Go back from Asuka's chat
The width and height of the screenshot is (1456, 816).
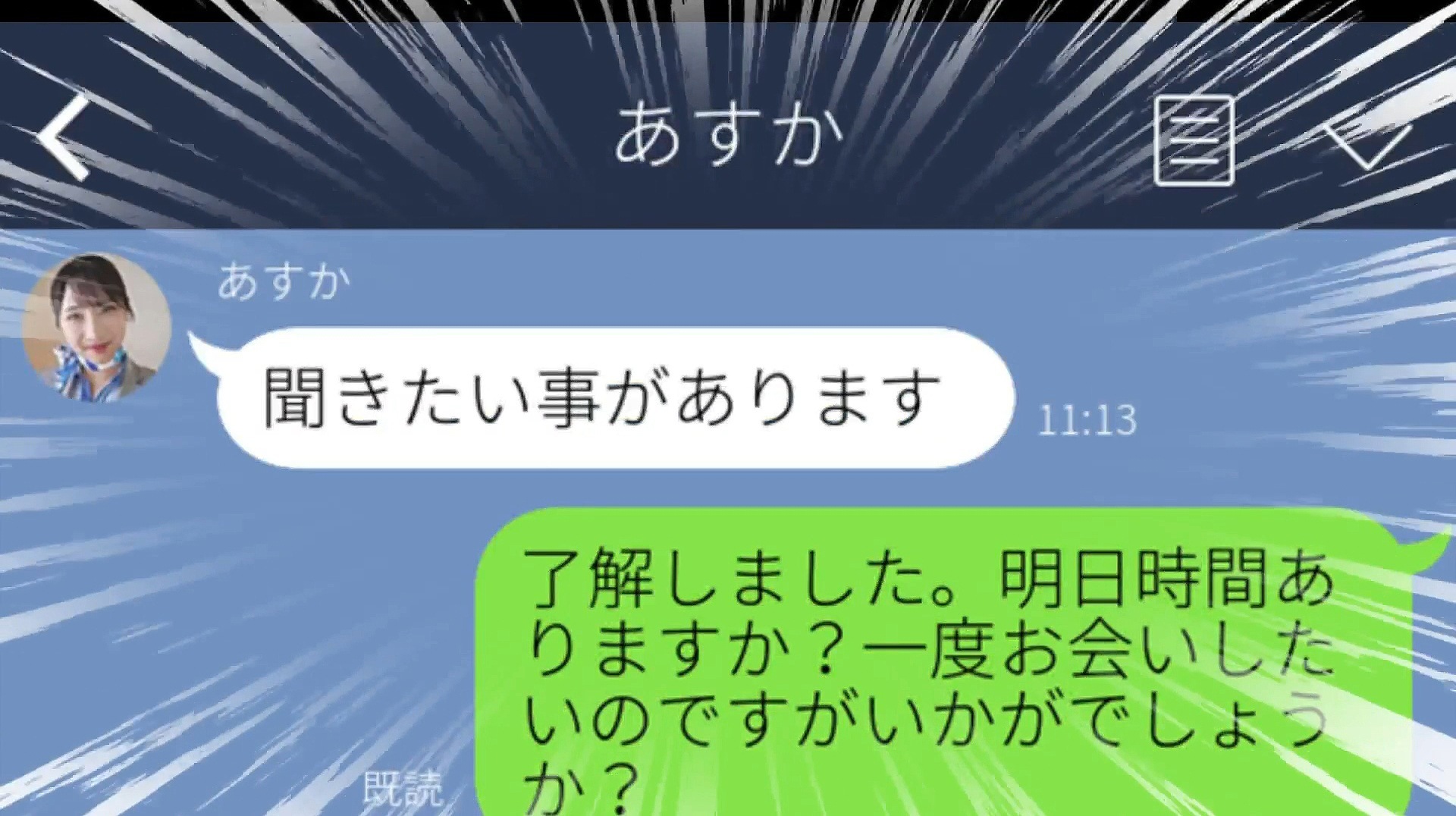[x=67, y=139]
